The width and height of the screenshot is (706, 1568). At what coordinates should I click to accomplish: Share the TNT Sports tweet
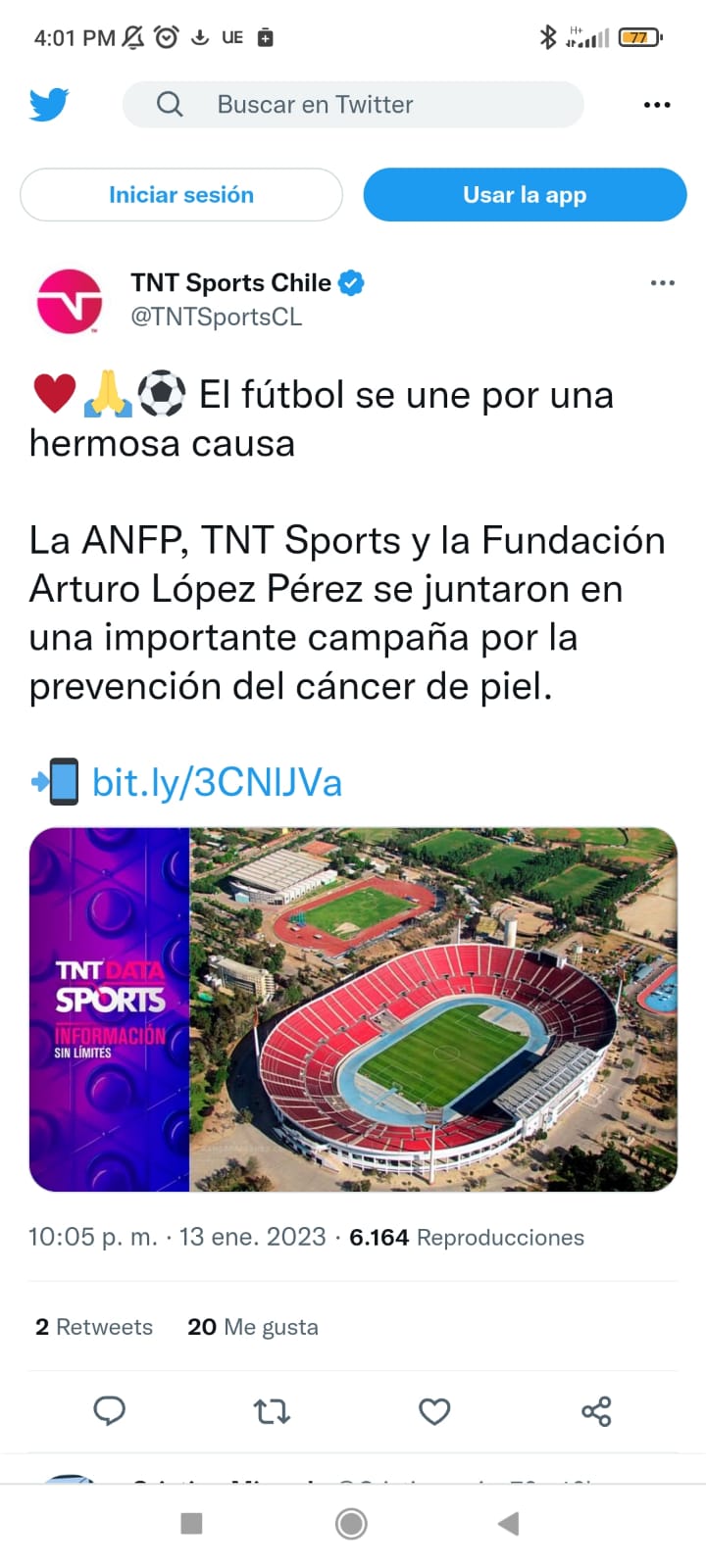tap(596, 1411)
